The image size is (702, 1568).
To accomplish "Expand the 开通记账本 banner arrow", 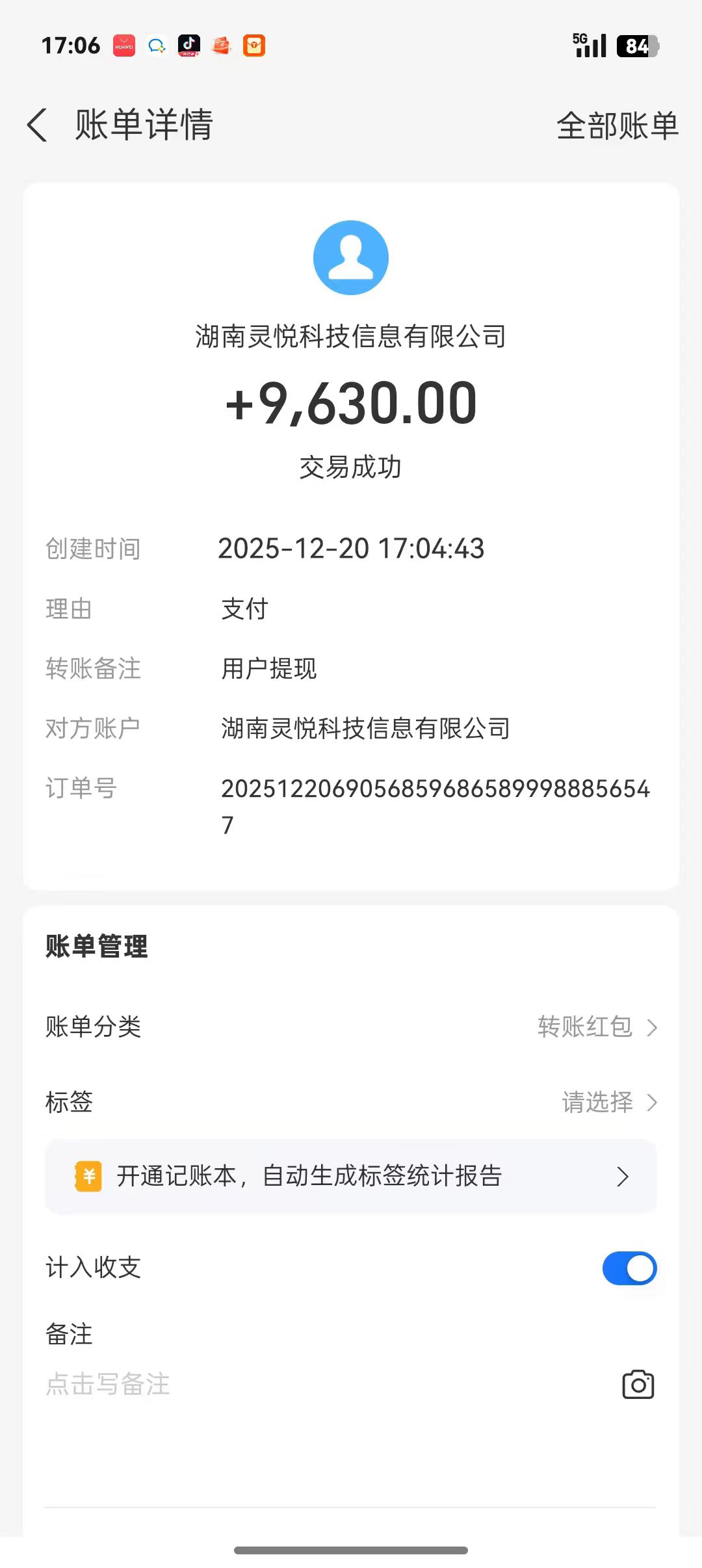I will (x=622, y=1176).
